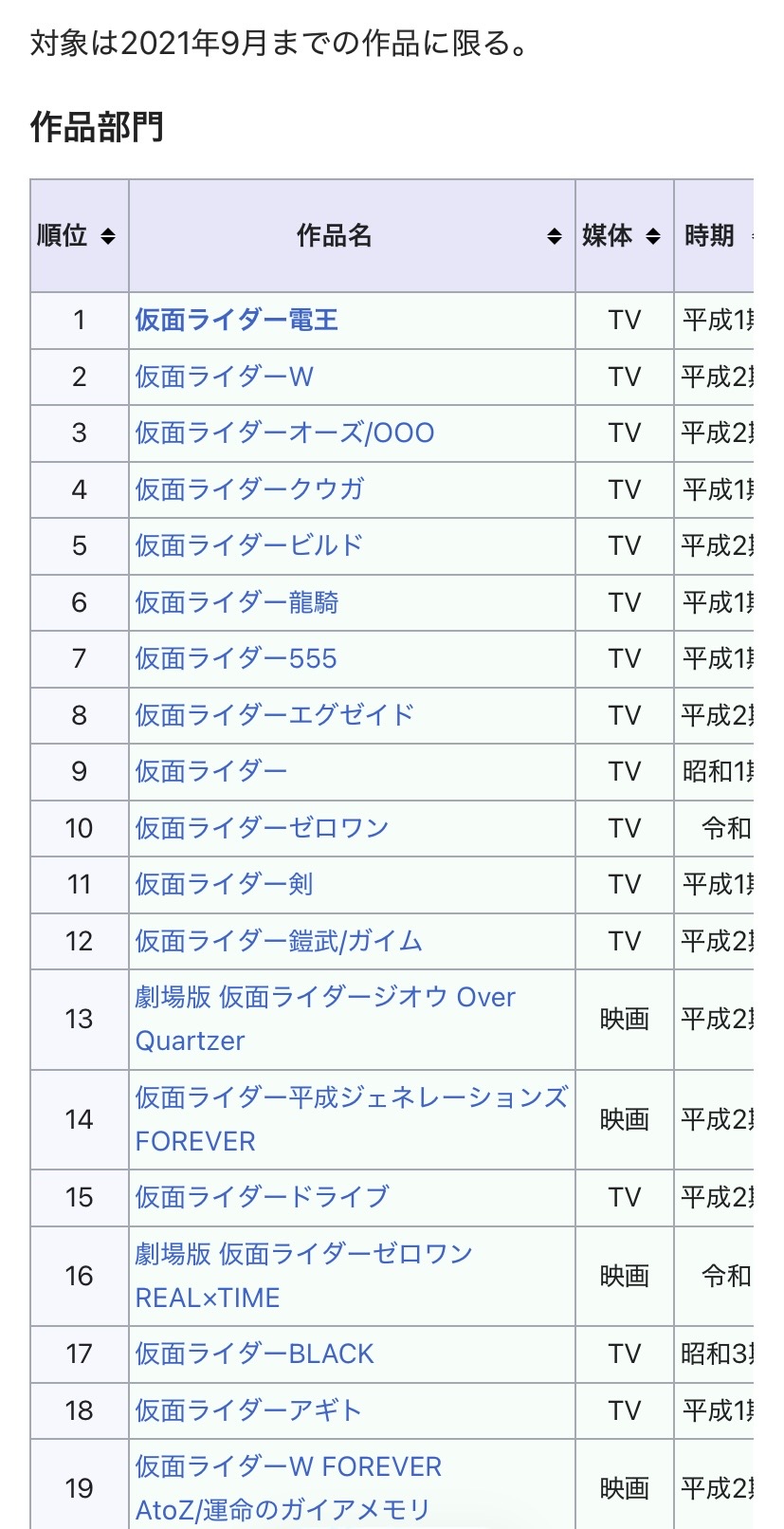The width and height of the screenshot is (784, 1529).
Task: Open the 仮面ライダーエグゼイド link
Action: pos(275,714)
